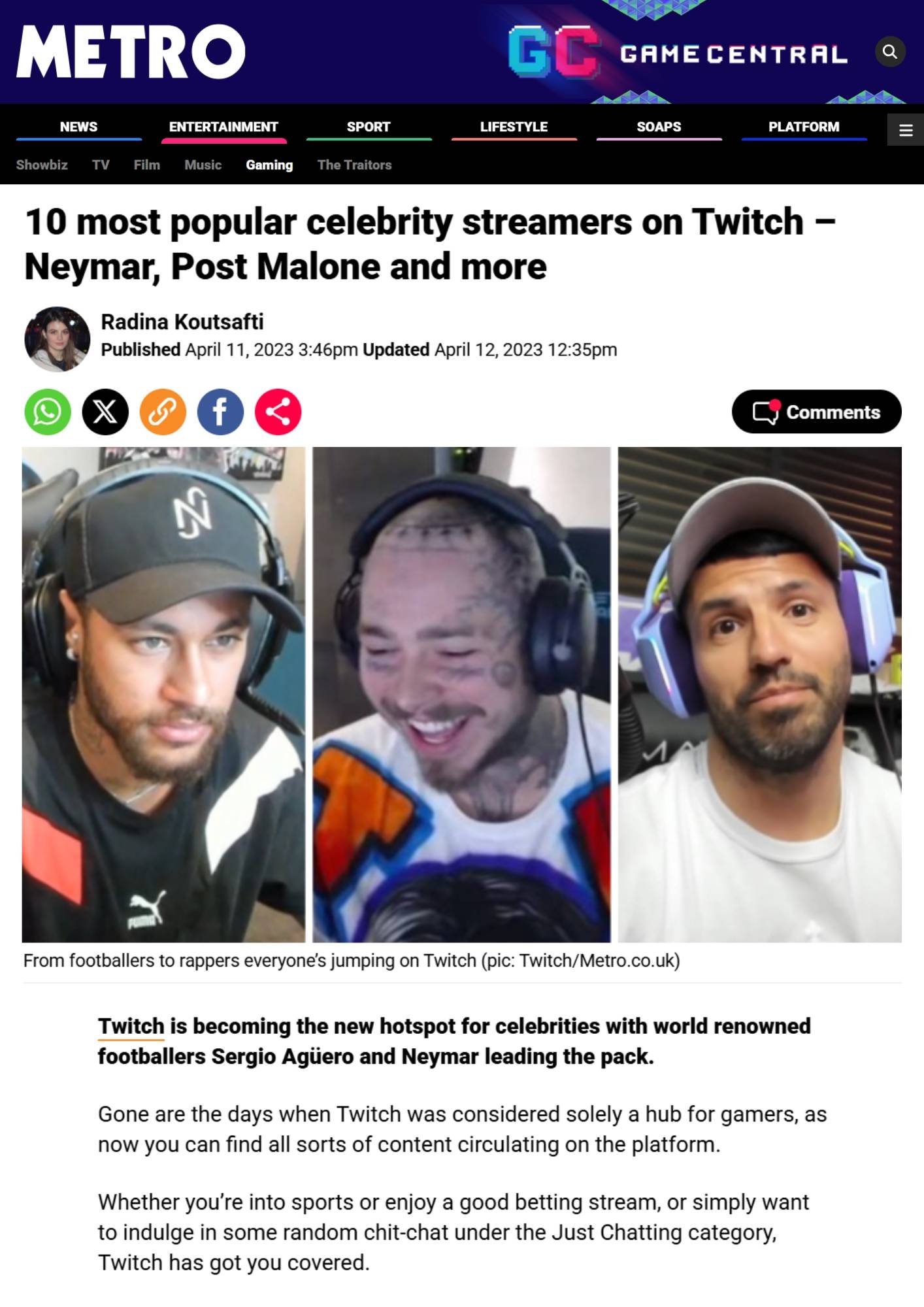Switch to the News section
This screenshot has height=1307, width=924.
click(x=78, y=127)
